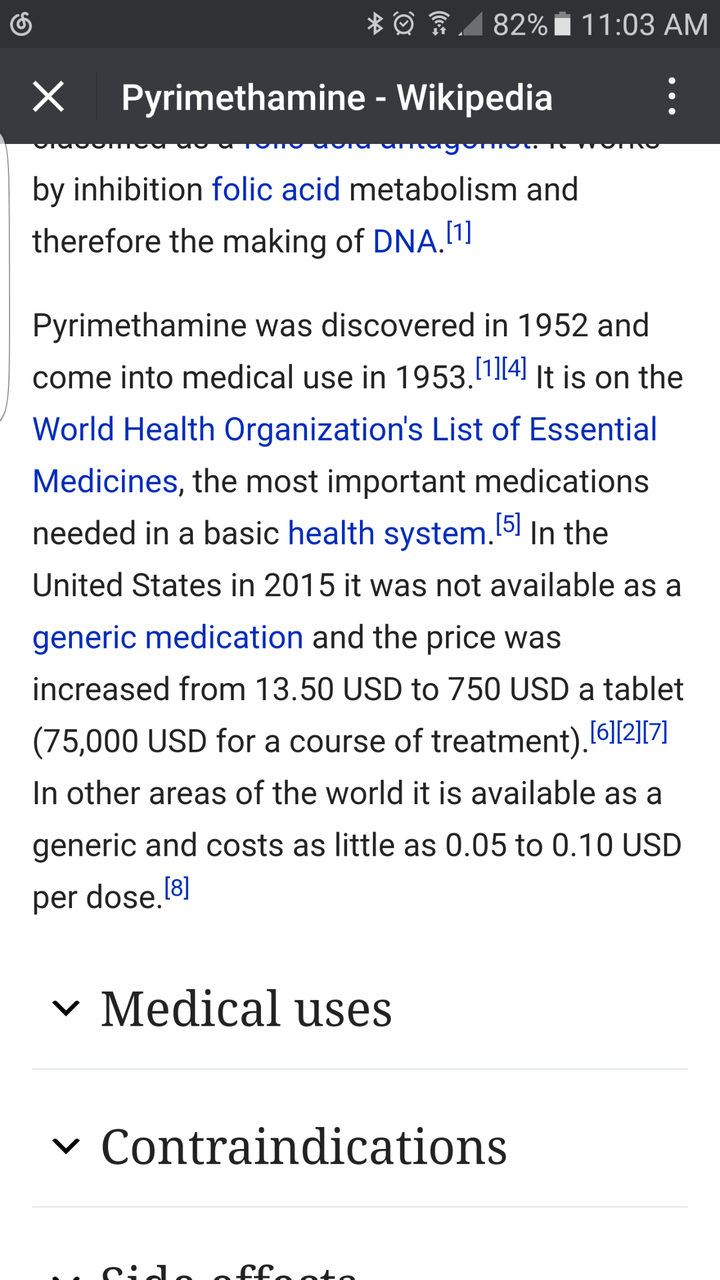Close the Pyrimethamine browser tab
Screen dimensions: 720x1280
click(x=48, y=97)
